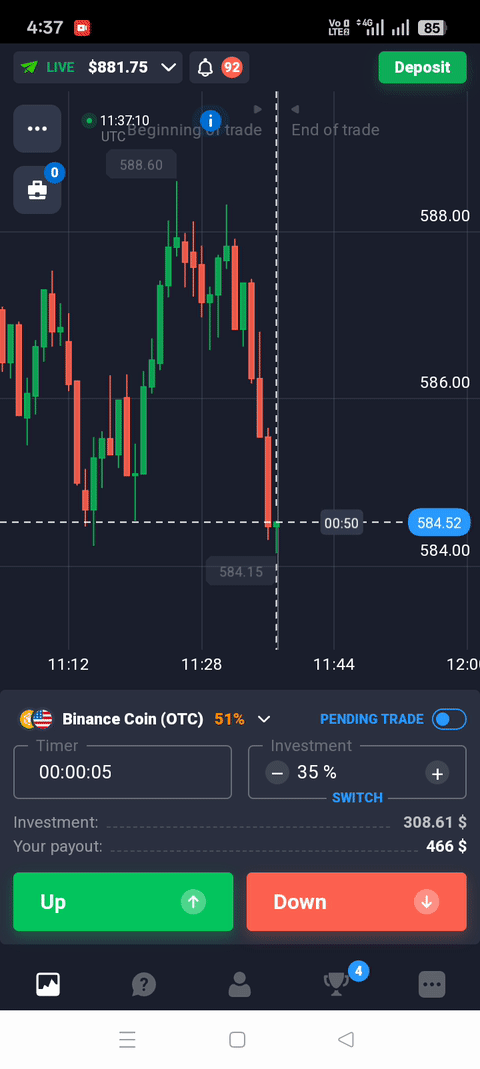Tap SWITCH under the Investment field

pos(357,798)
